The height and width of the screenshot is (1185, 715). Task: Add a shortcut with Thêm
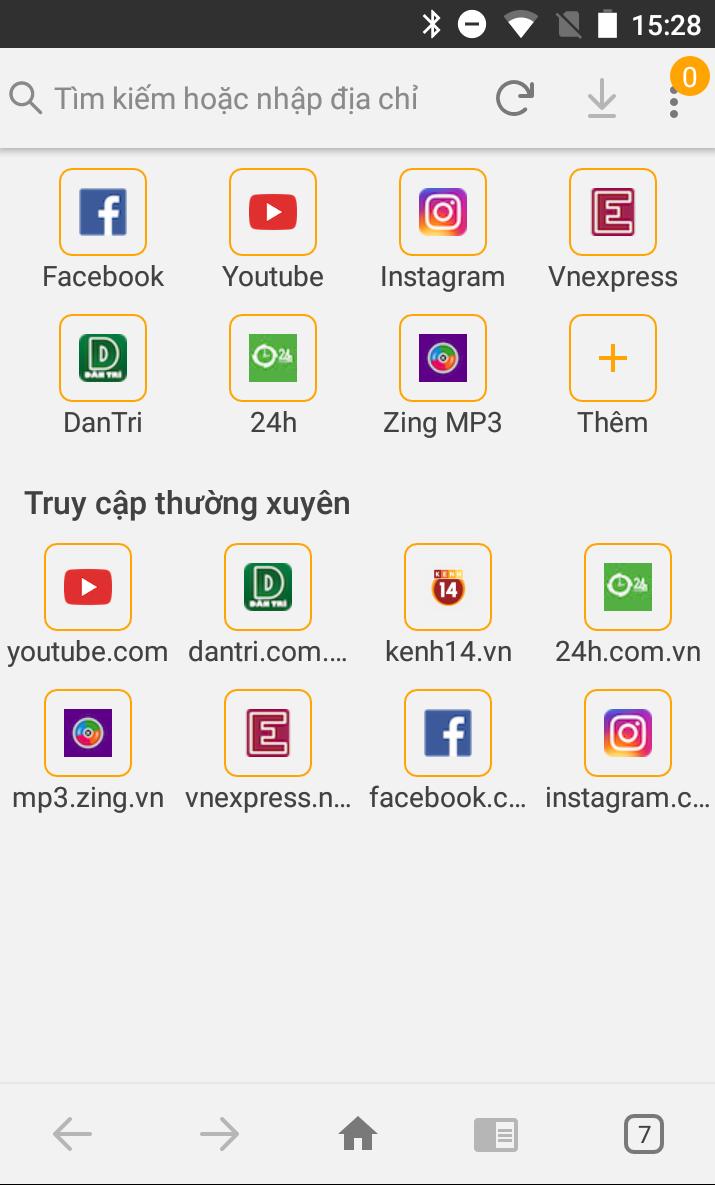(613, 358)
